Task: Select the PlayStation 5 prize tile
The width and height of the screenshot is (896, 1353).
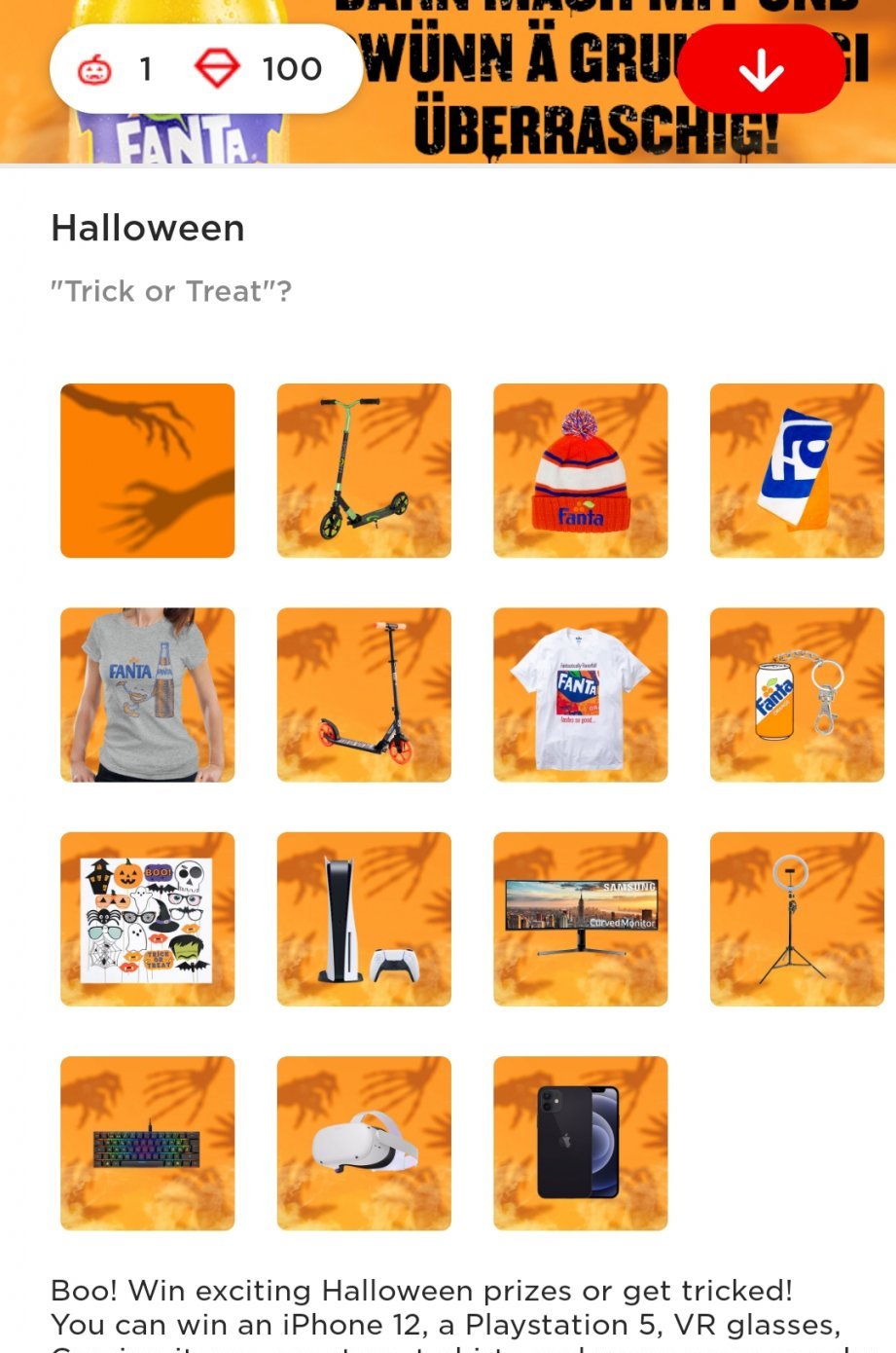Action: pos(364,919)
